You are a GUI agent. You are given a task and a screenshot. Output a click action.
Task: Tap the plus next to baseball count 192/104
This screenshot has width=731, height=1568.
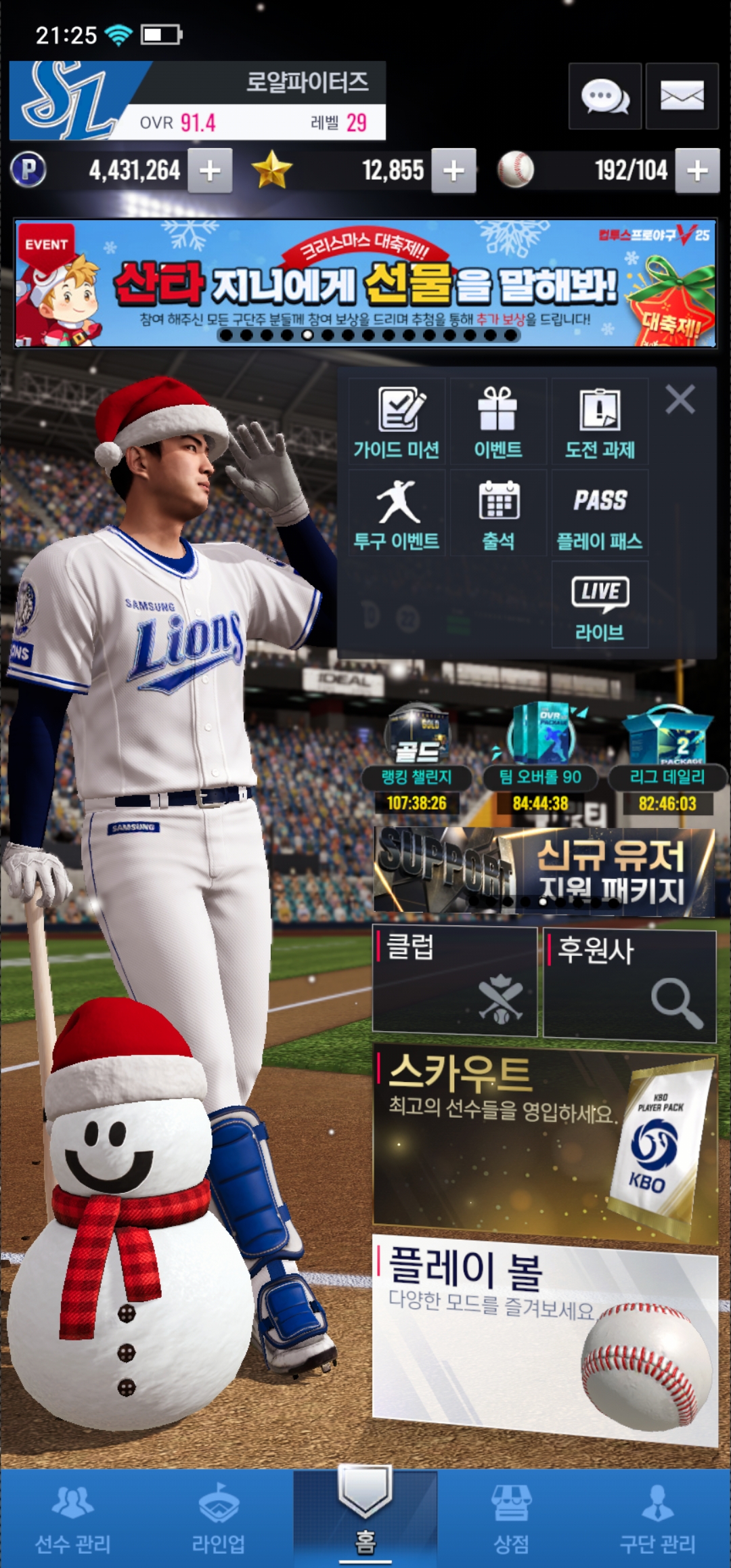pos(697,171)
